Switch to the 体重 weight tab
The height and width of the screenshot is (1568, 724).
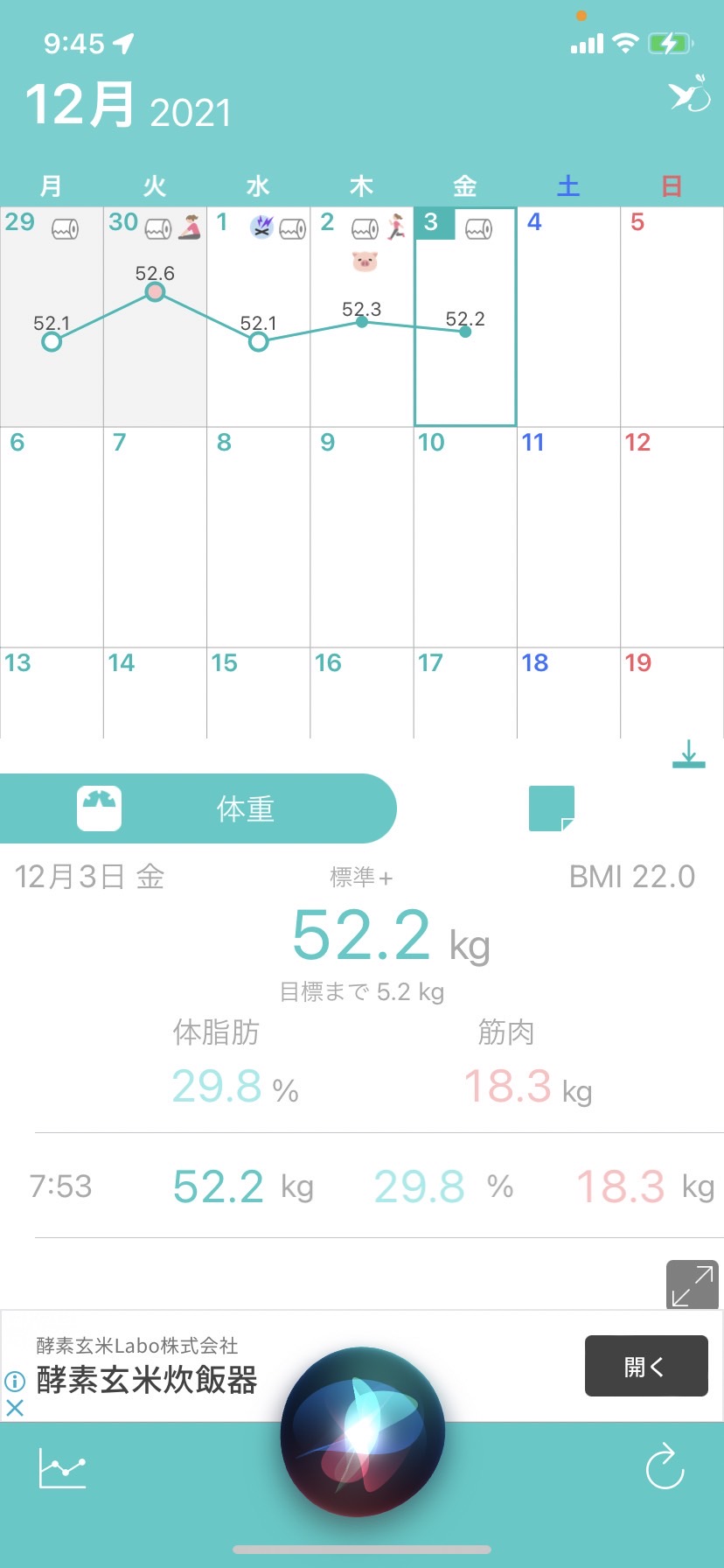198,808
